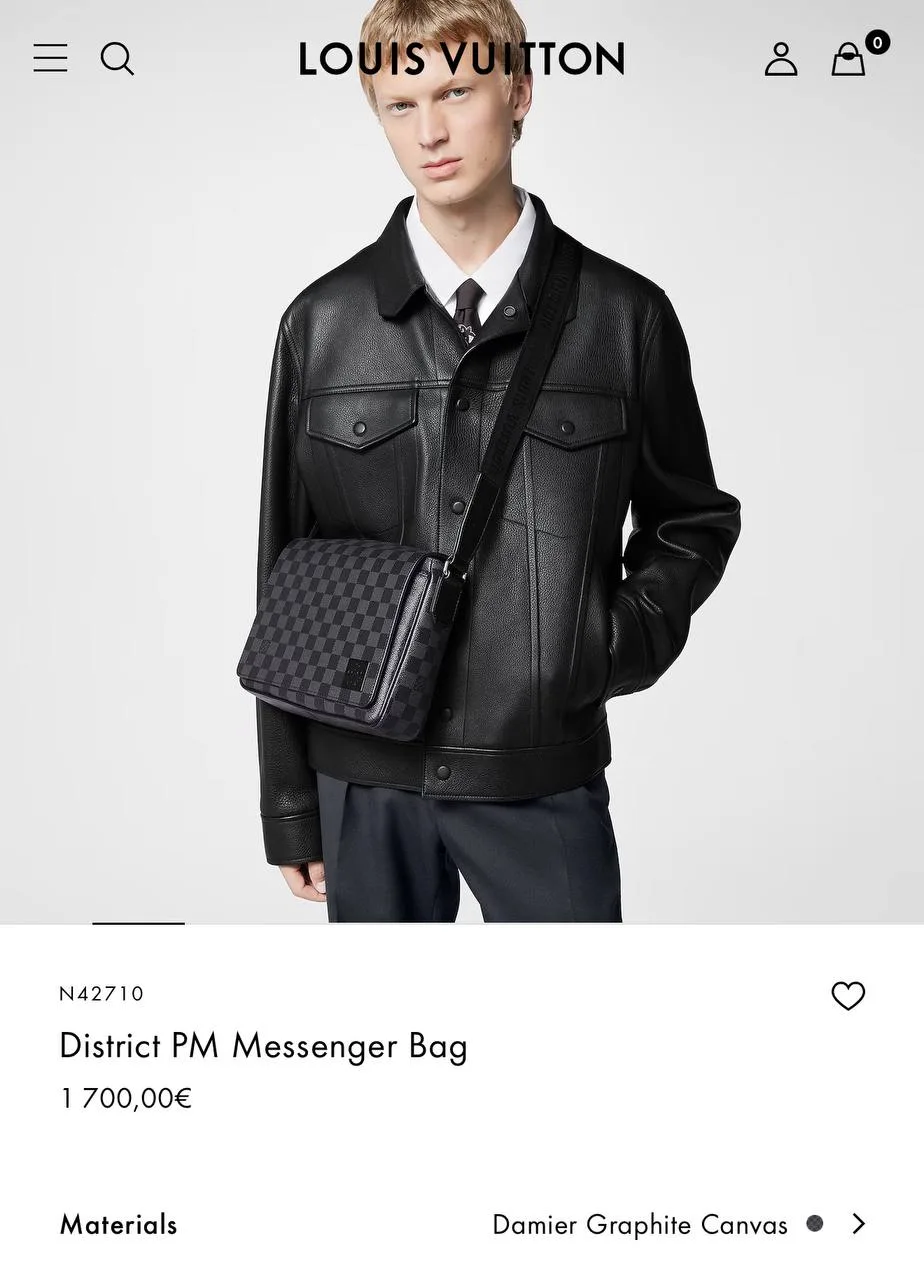View the shopping bag
924x1280 pixels.
pyautogui.click(x=849, y=59)
